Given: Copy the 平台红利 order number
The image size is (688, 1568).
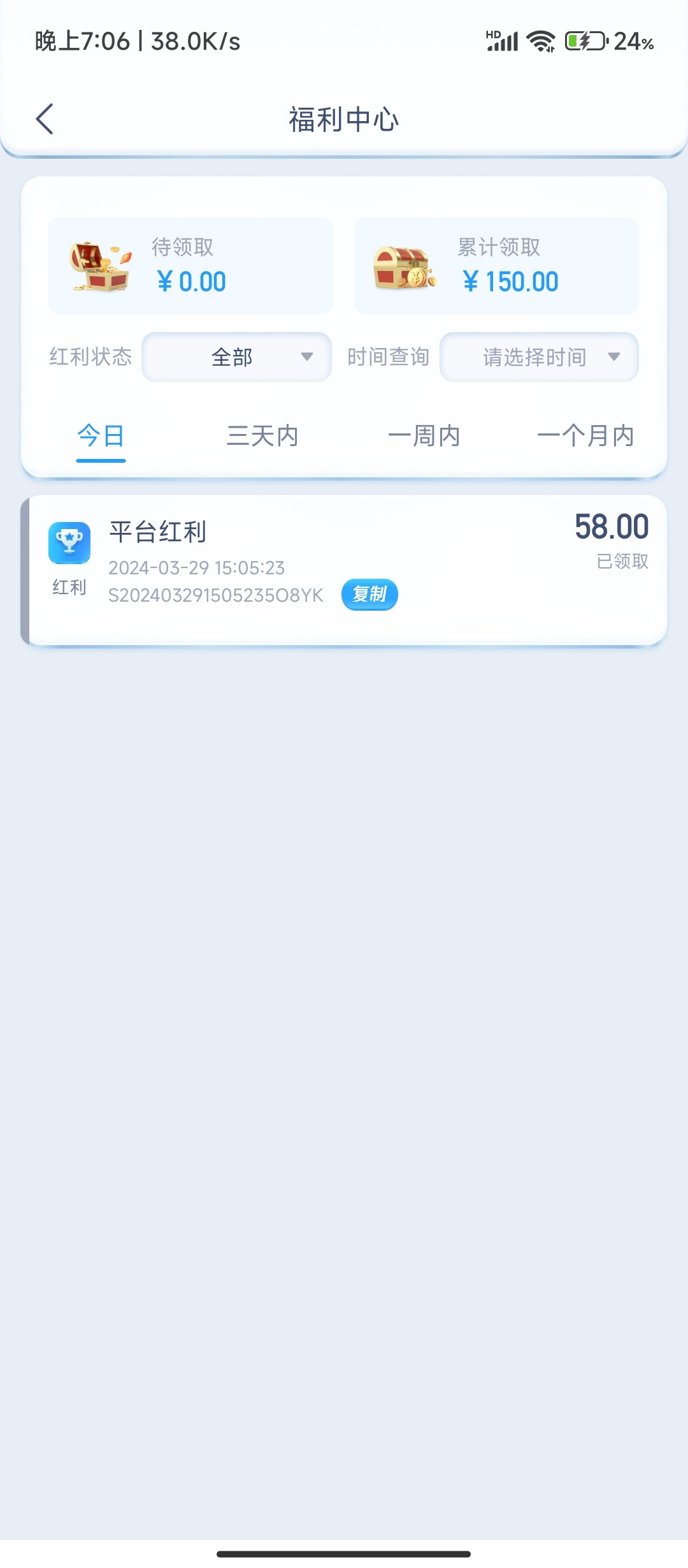Looking at the screenshot, I should point(369,595).
